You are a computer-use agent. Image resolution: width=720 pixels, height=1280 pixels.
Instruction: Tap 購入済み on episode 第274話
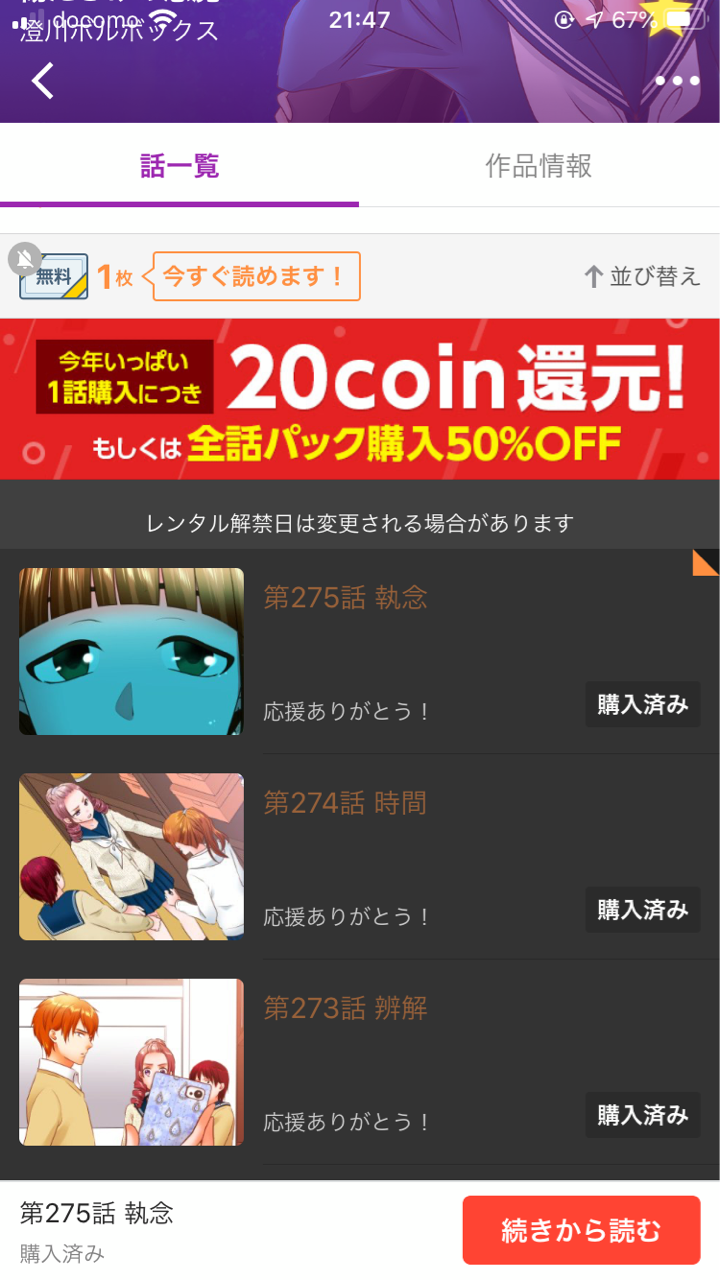coord(642,909)
